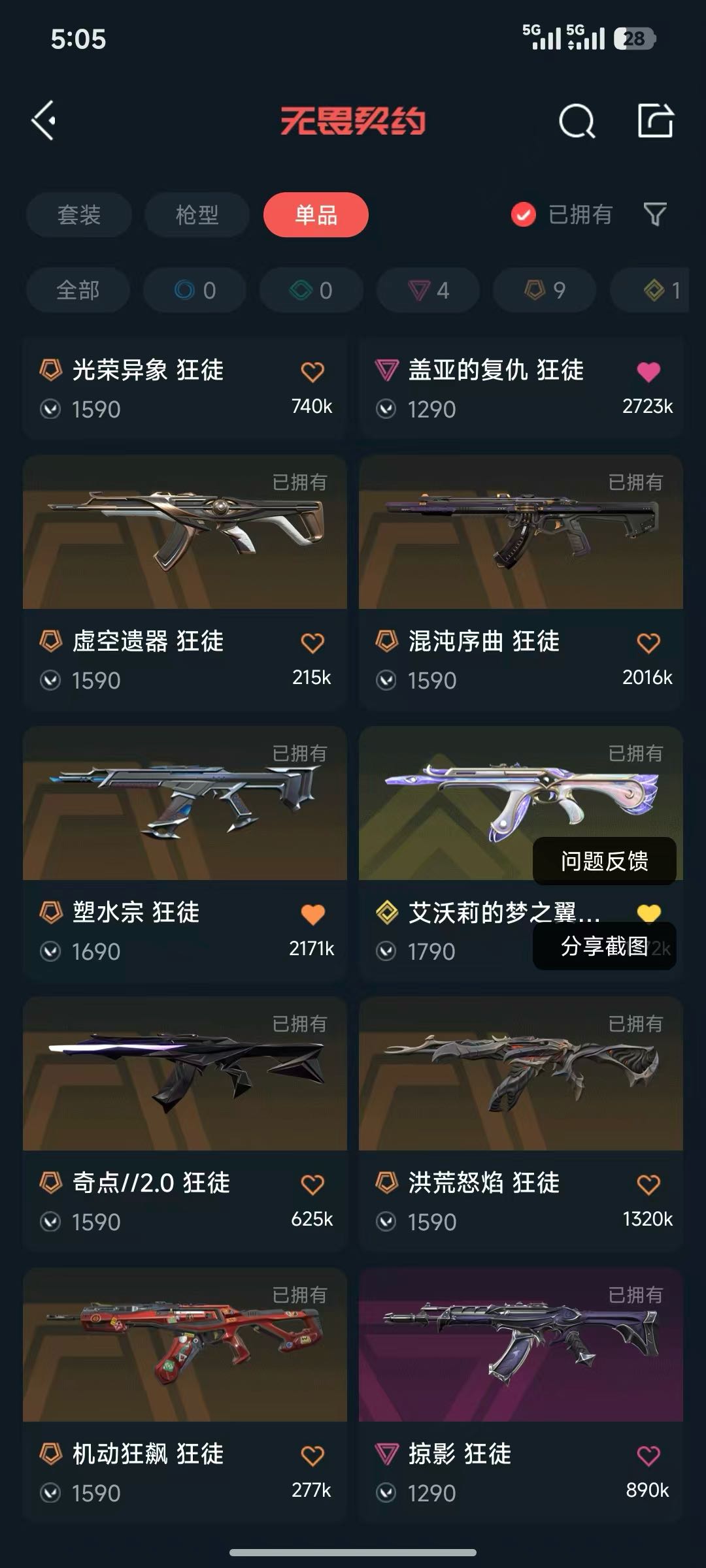Tap the 问题反馈 button

(604, 861)
